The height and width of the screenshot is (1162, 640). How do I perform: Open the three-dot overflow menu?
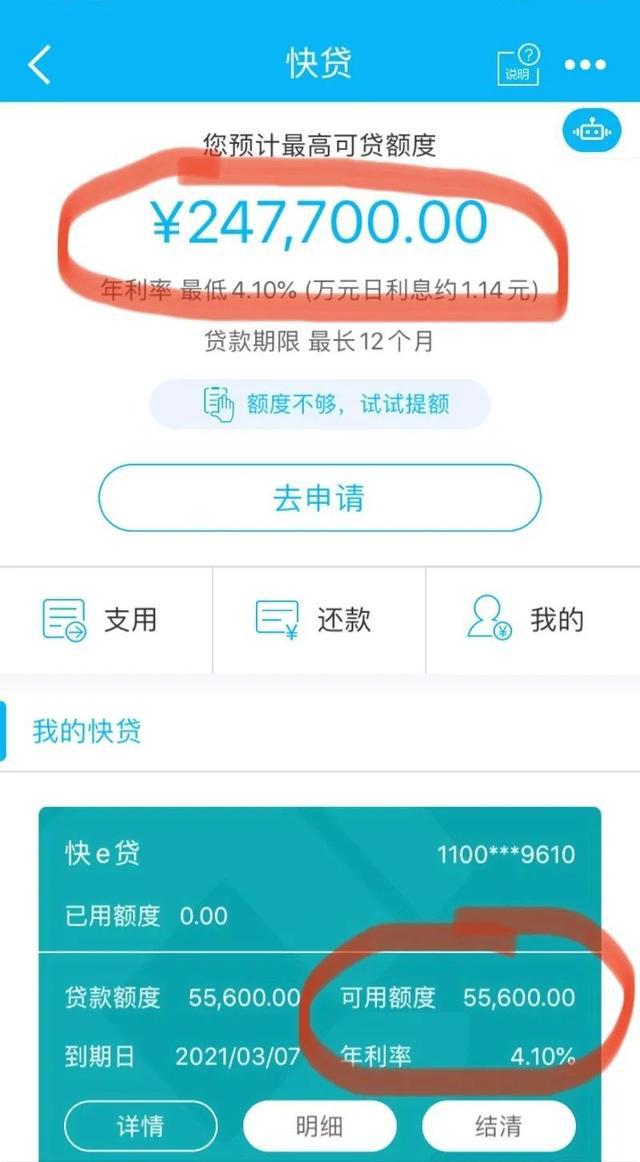585,64
